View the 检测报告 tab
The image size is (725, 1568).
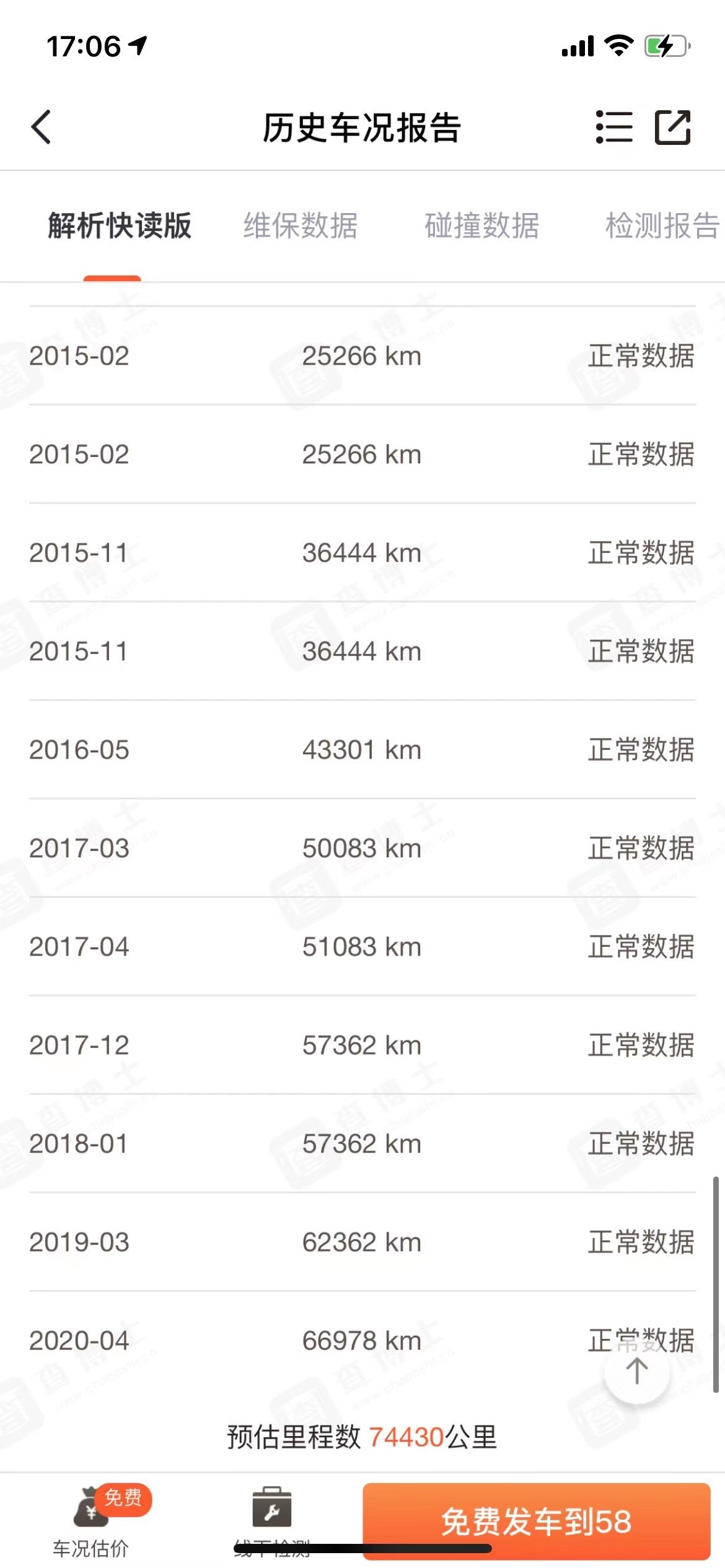[662, 226]
